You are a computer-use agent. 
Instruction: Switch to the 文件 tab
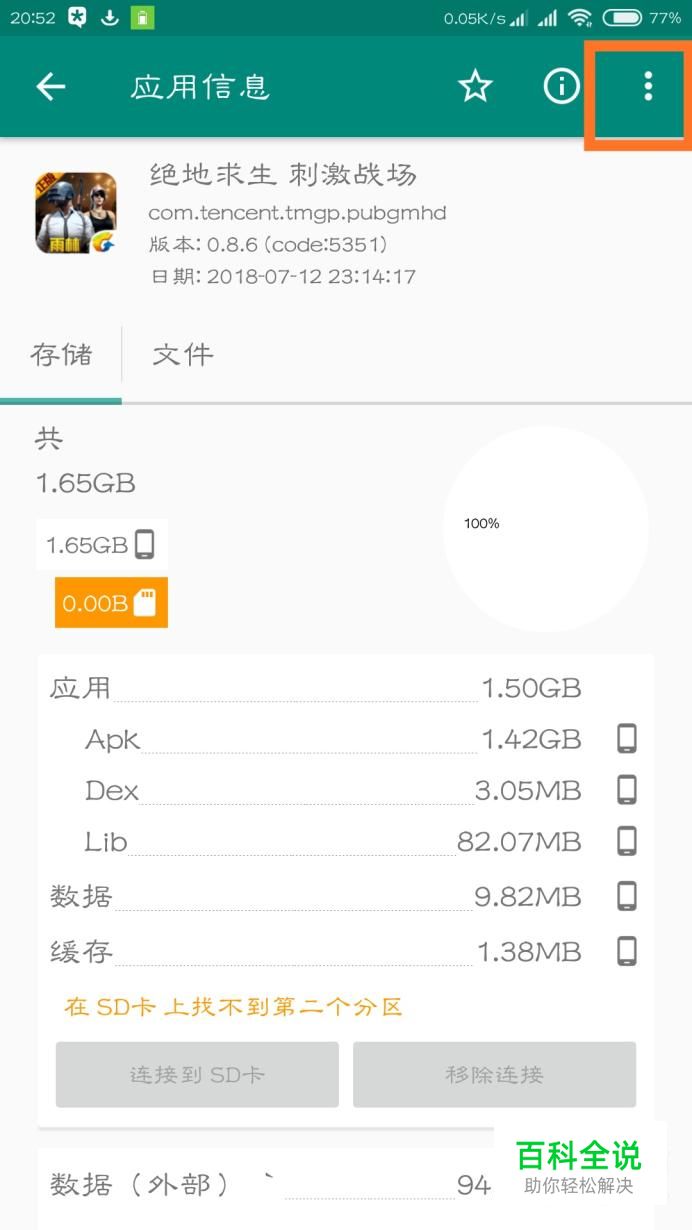click(x=183, y=355)
